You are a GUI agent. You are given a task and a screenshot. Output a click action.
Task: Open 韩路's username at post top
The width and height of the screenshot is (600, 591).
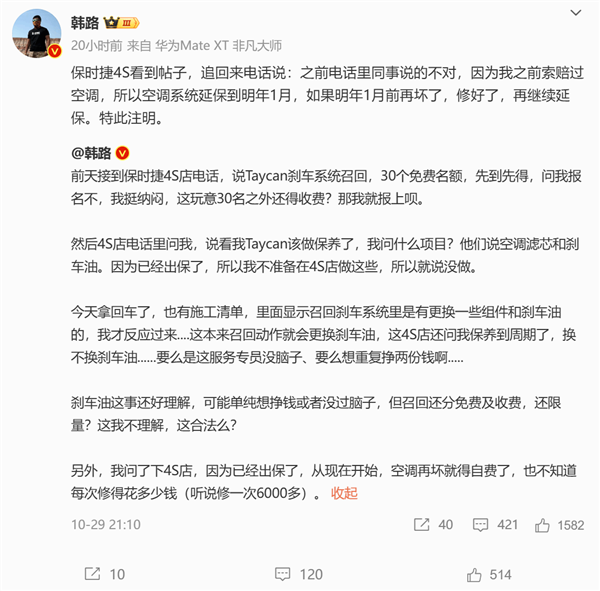(88, 21)
